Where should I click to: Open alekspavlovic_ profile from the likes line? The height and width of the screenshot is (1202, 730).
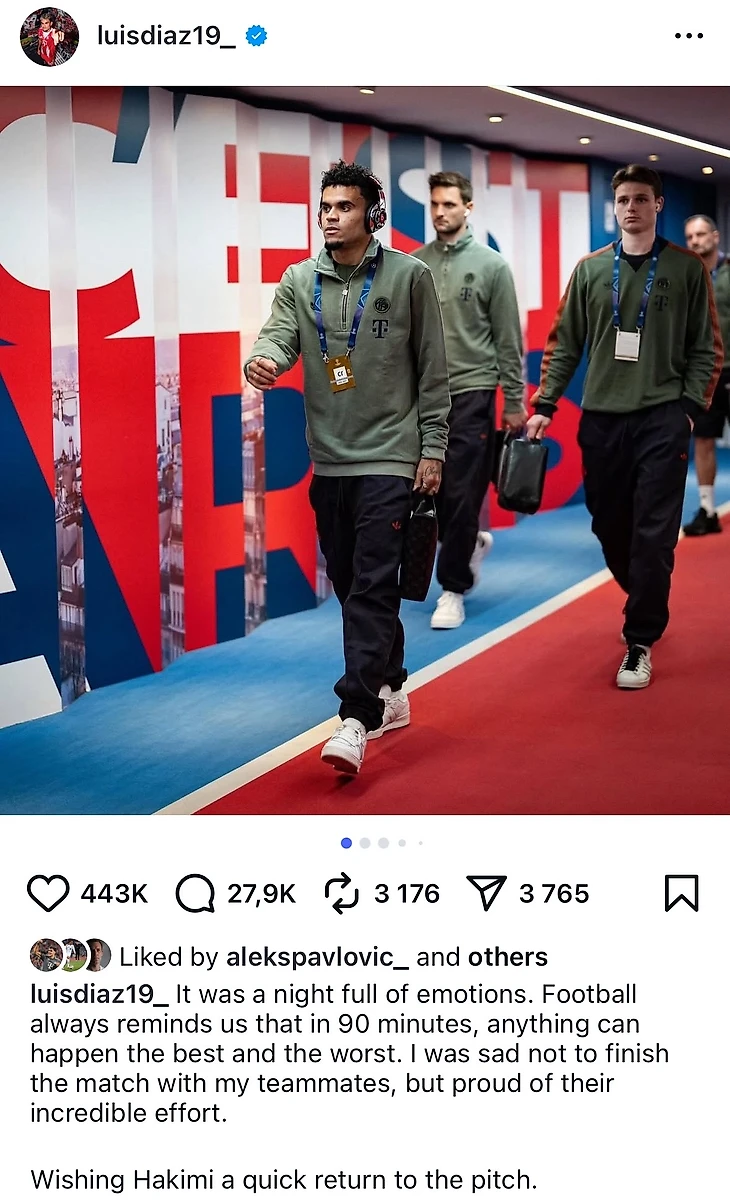click(x=317, y=957)
